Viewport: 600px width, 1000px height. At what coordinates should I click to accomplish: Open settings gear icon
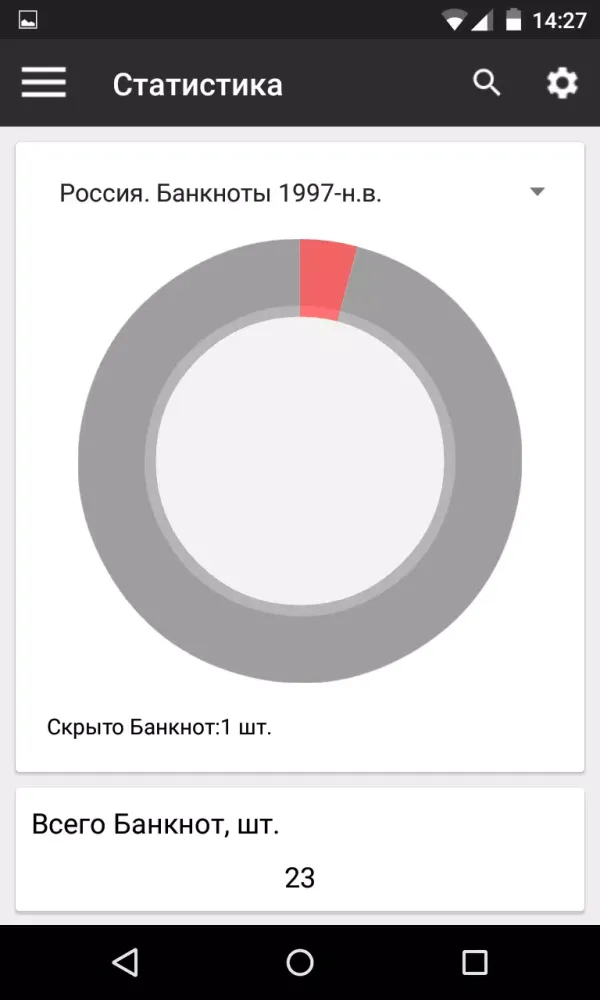pyautogui.click(x=562, y=83)
